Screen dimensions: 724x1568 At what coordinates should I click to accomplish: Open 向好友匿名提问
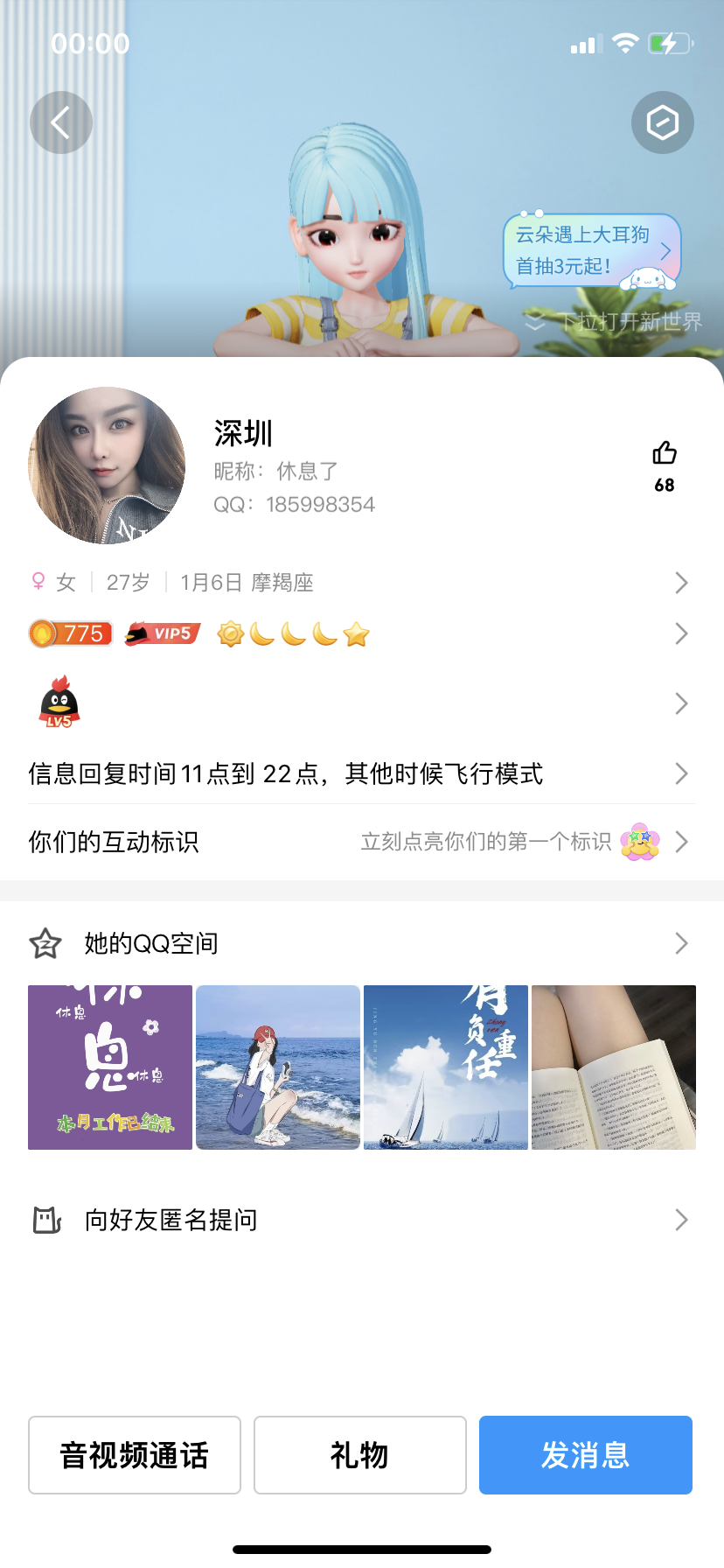359,1220
